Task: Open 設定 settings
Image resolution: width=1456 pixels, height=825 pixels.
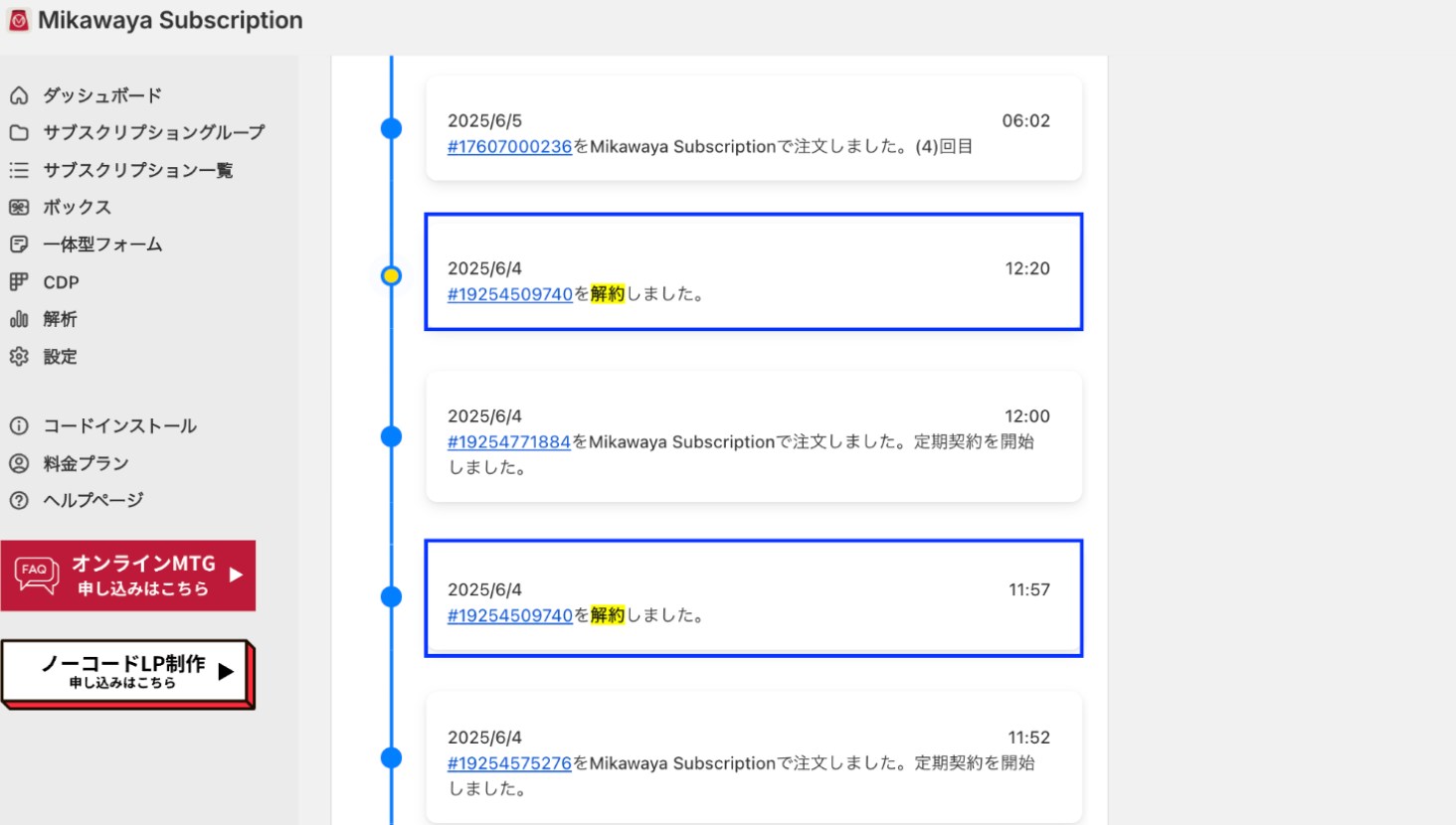Action: 59,356
